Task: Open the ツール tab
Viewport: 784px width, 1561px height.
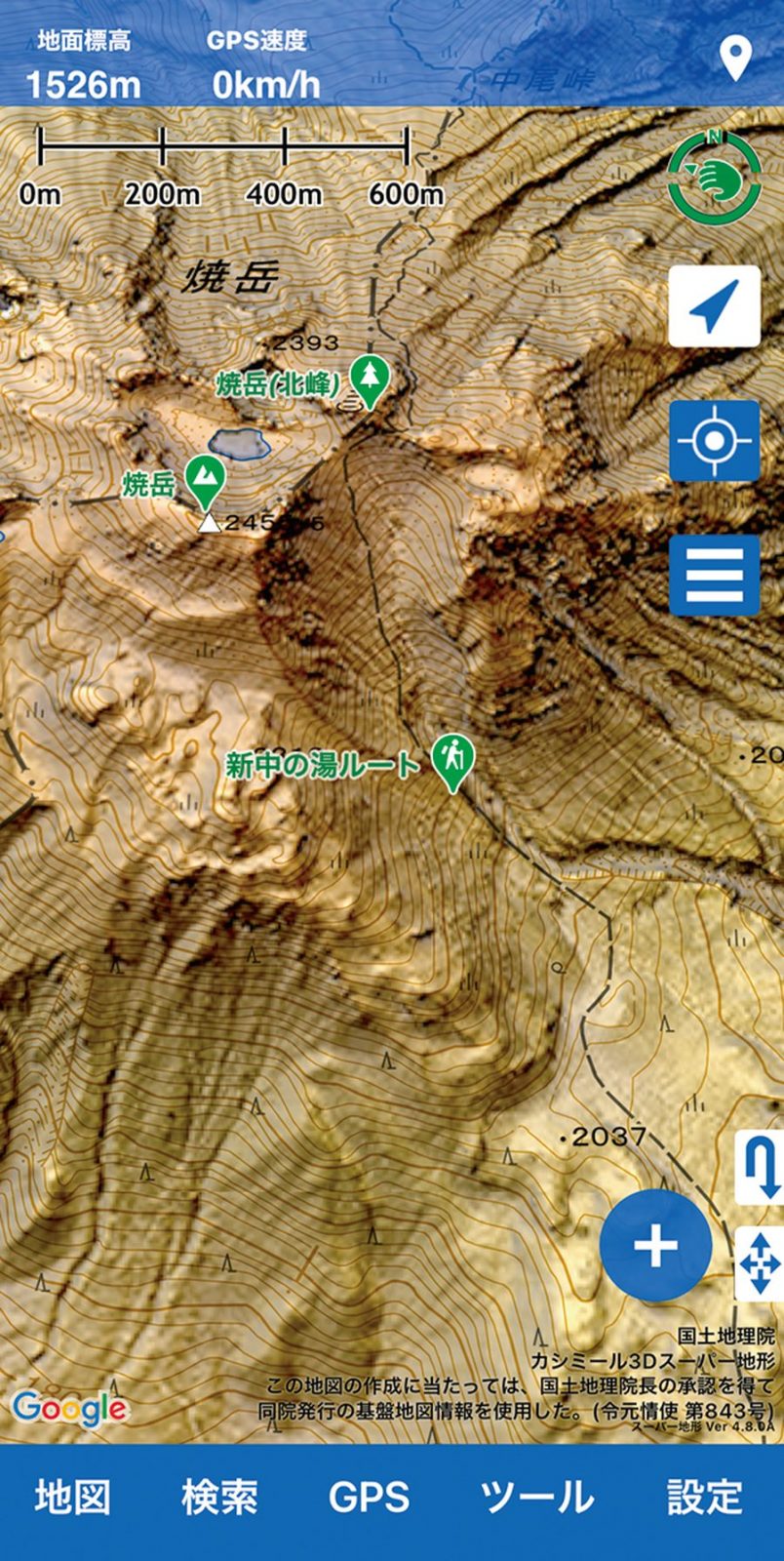Action: (x=535, y=1498)
